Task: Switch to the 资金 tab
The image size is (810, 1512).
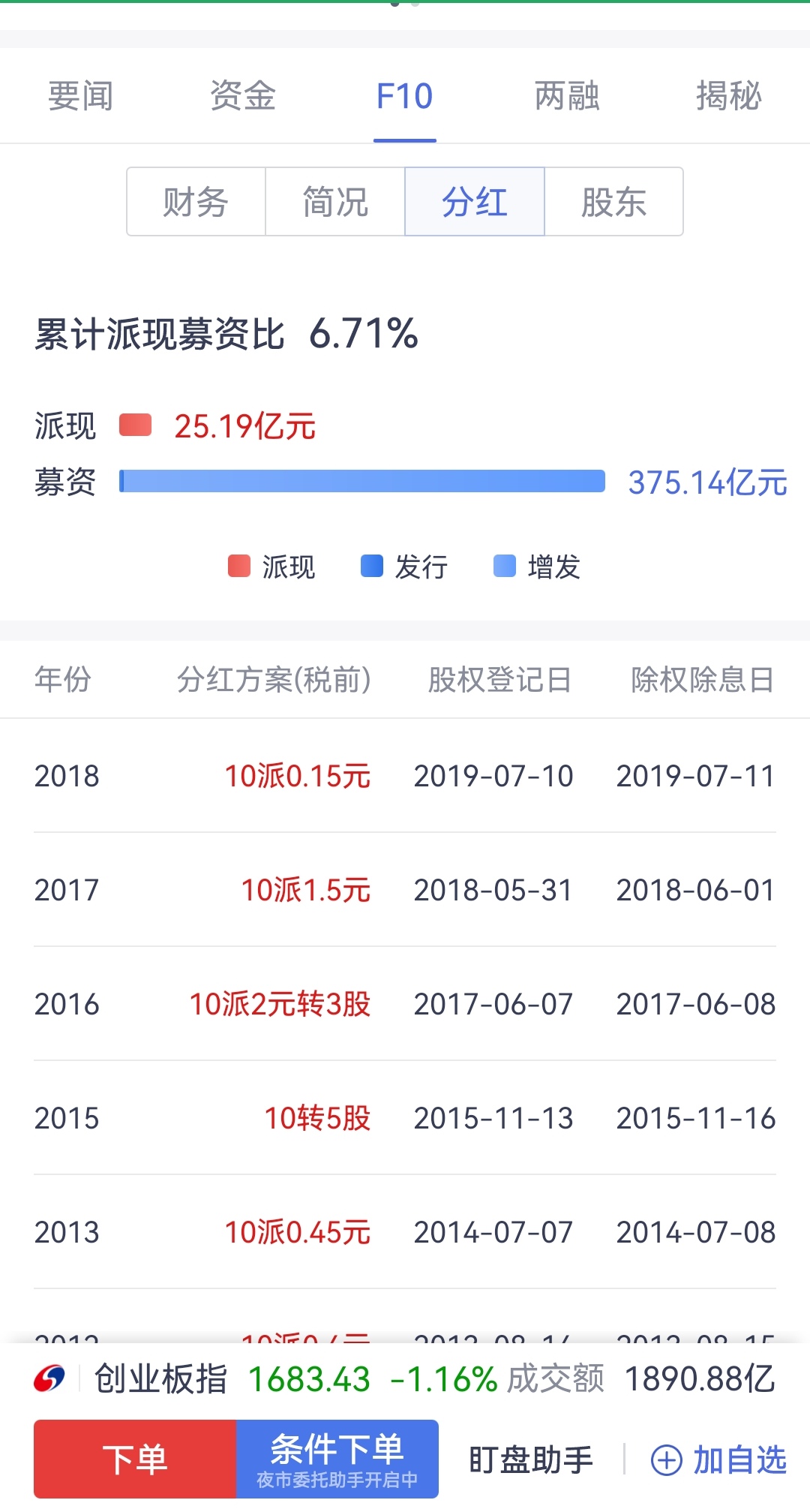Action: pos(242,96)
